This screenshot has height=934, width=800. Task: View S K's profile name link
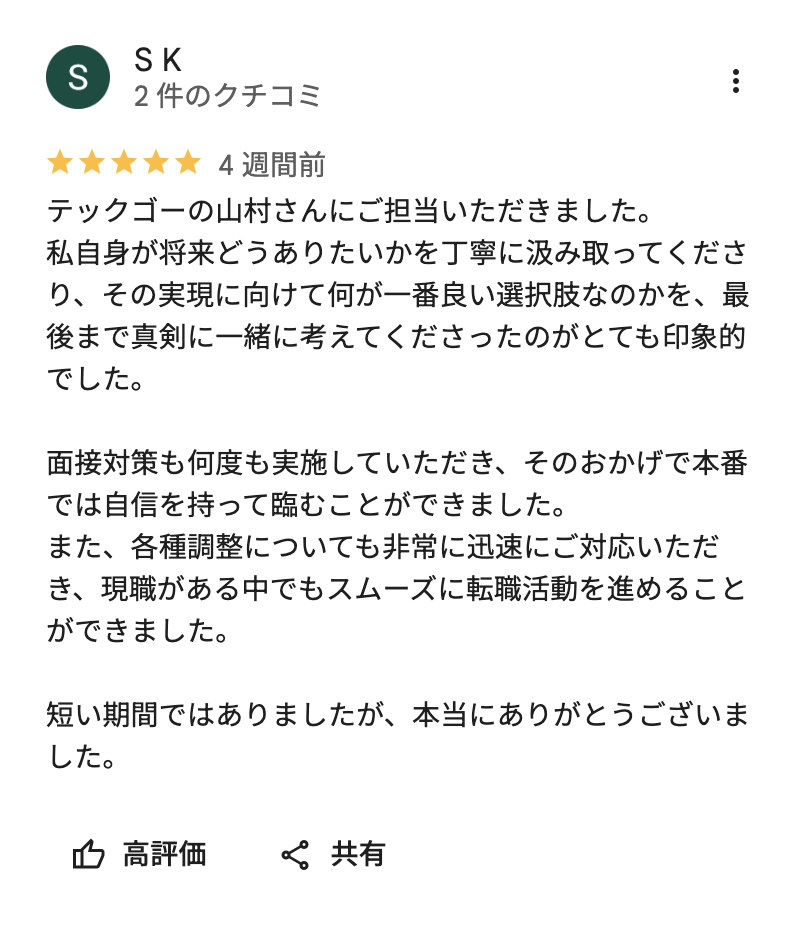[158, 60]
